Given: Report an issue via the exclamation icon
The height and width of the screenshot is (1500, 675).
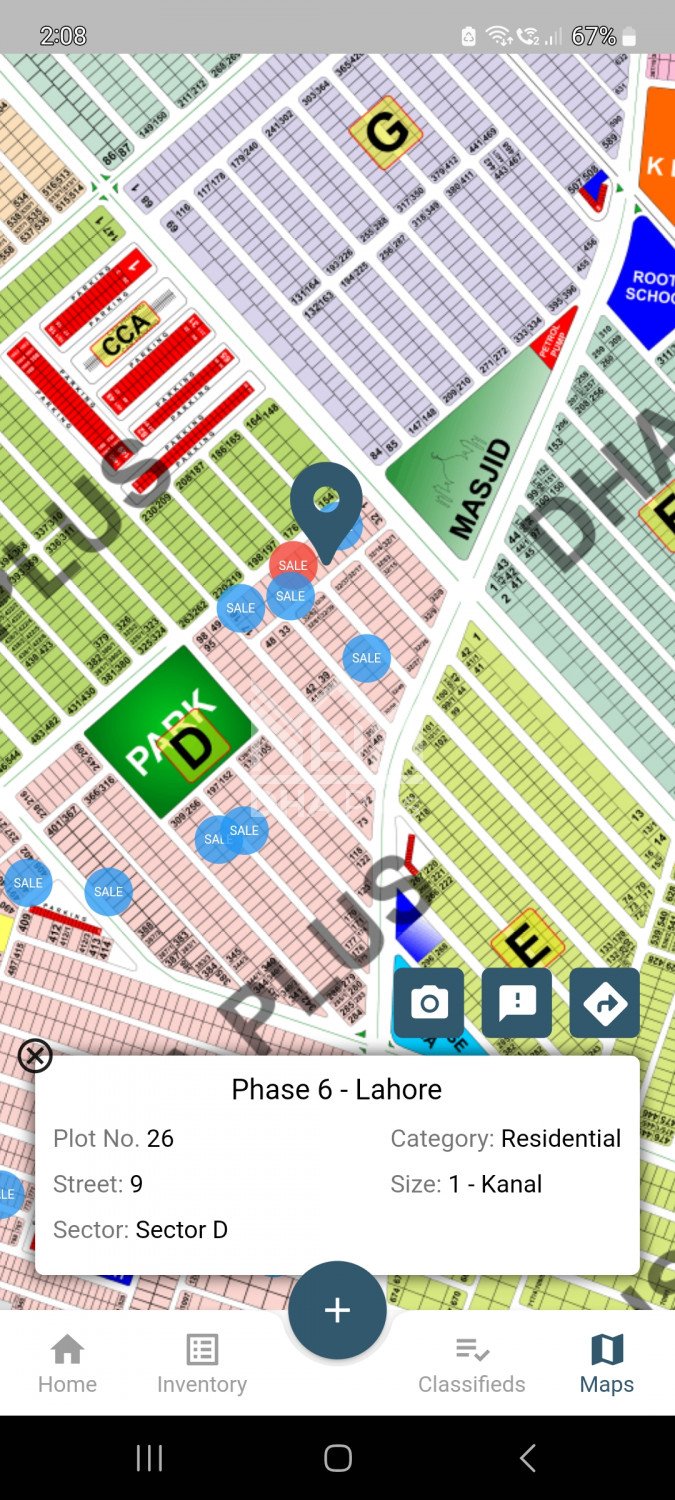Looking at the screenshot, I should pos(517,1002).
